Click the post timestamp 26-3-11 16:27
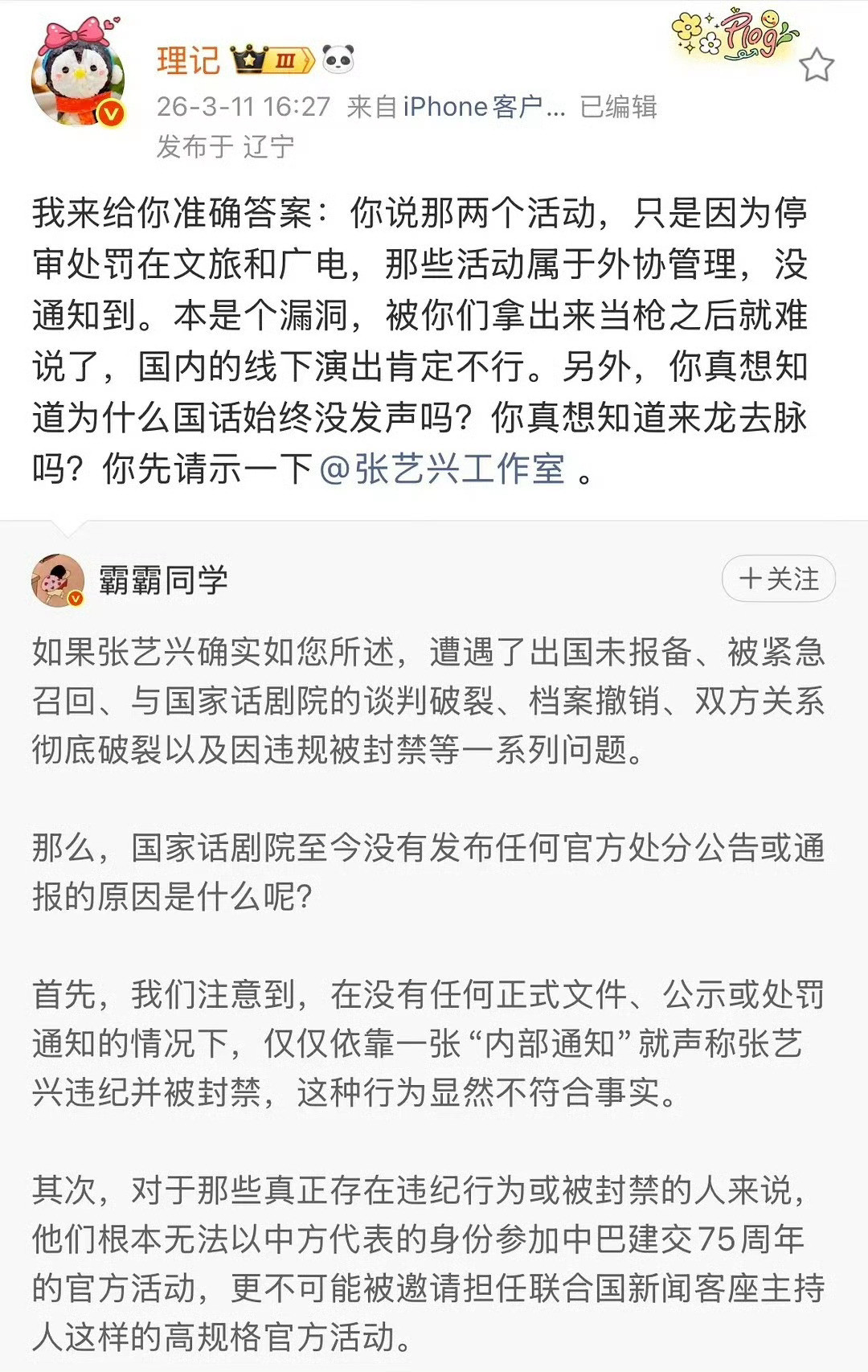This screenshot has width=868, height=1372. (x=241, y=104)
